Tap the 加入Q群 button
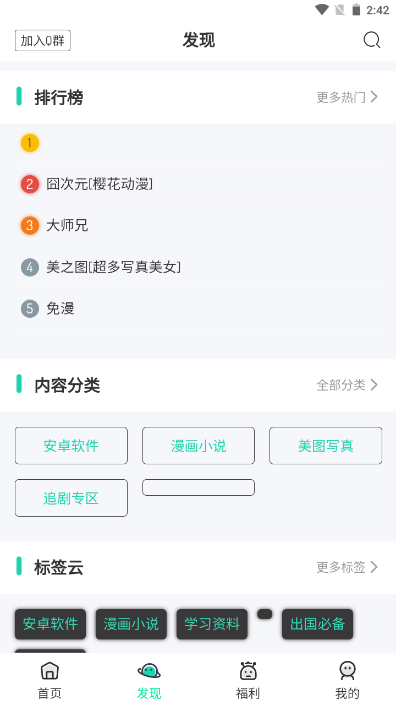Screen dimensions: 396x705 43,40
